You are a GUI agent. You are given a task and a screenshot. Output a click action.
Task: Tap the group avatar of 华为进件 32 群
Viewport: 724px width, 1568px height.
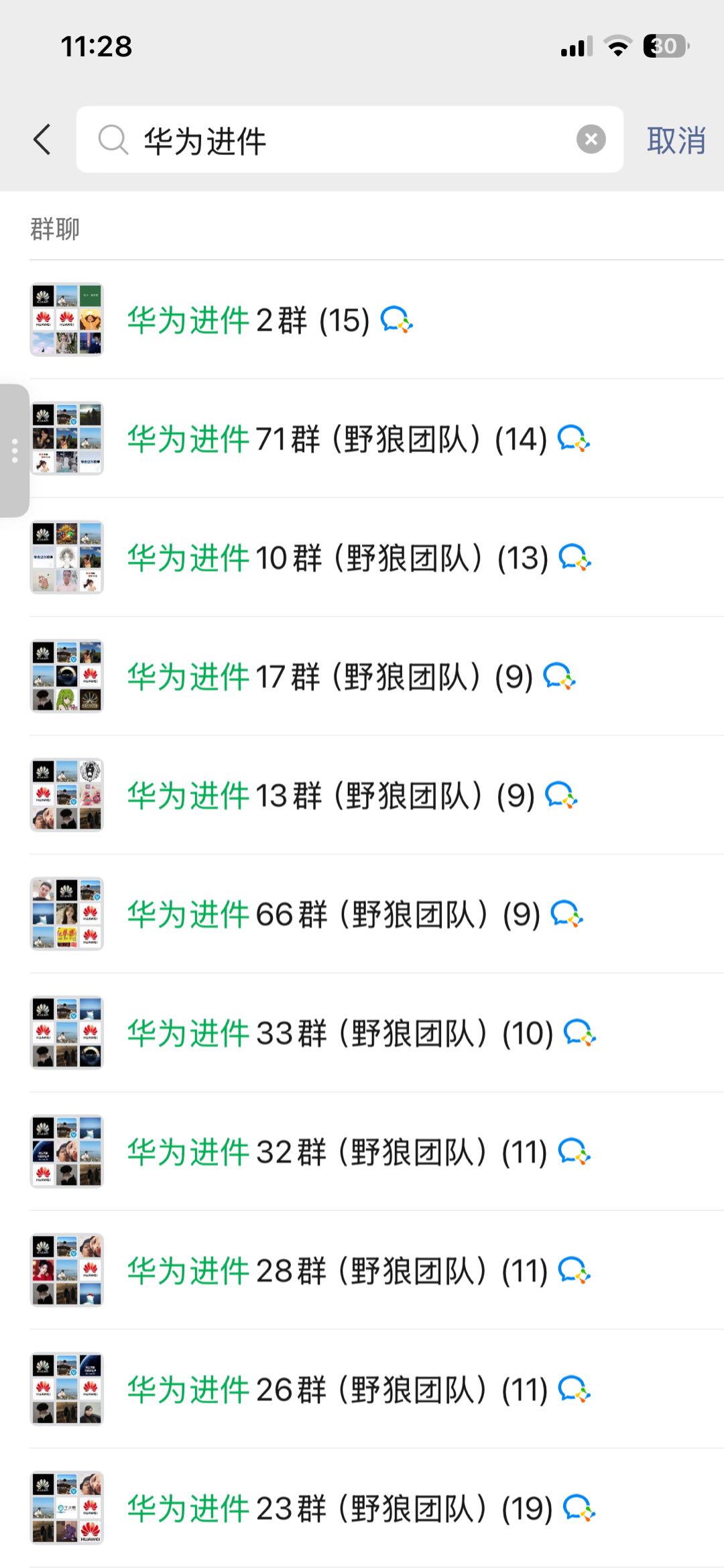pos(66,1153)
